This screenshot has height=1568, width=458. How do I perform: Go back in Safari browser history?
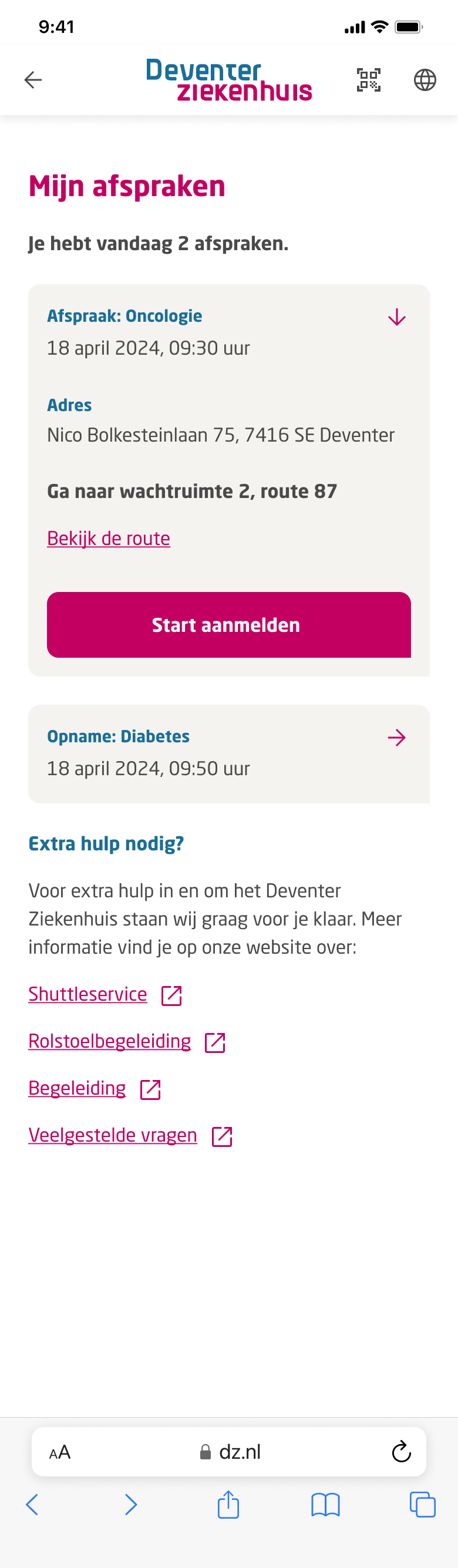point(33,1504)
